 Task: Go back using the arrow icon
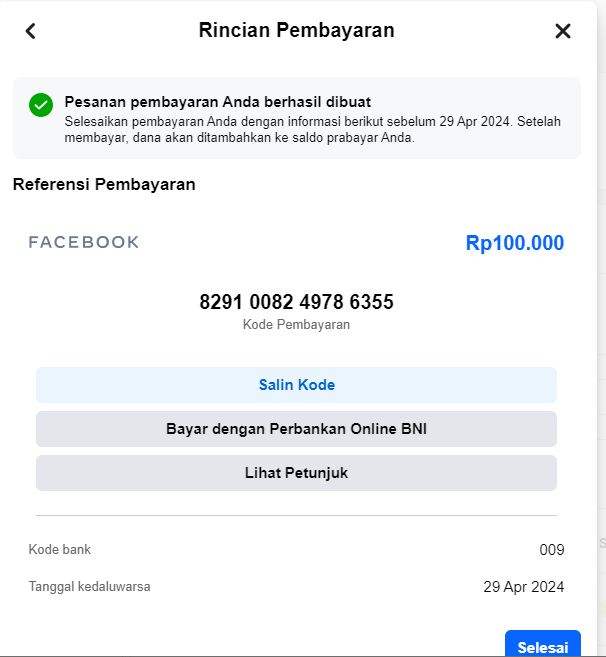click(x=31, y=31)
